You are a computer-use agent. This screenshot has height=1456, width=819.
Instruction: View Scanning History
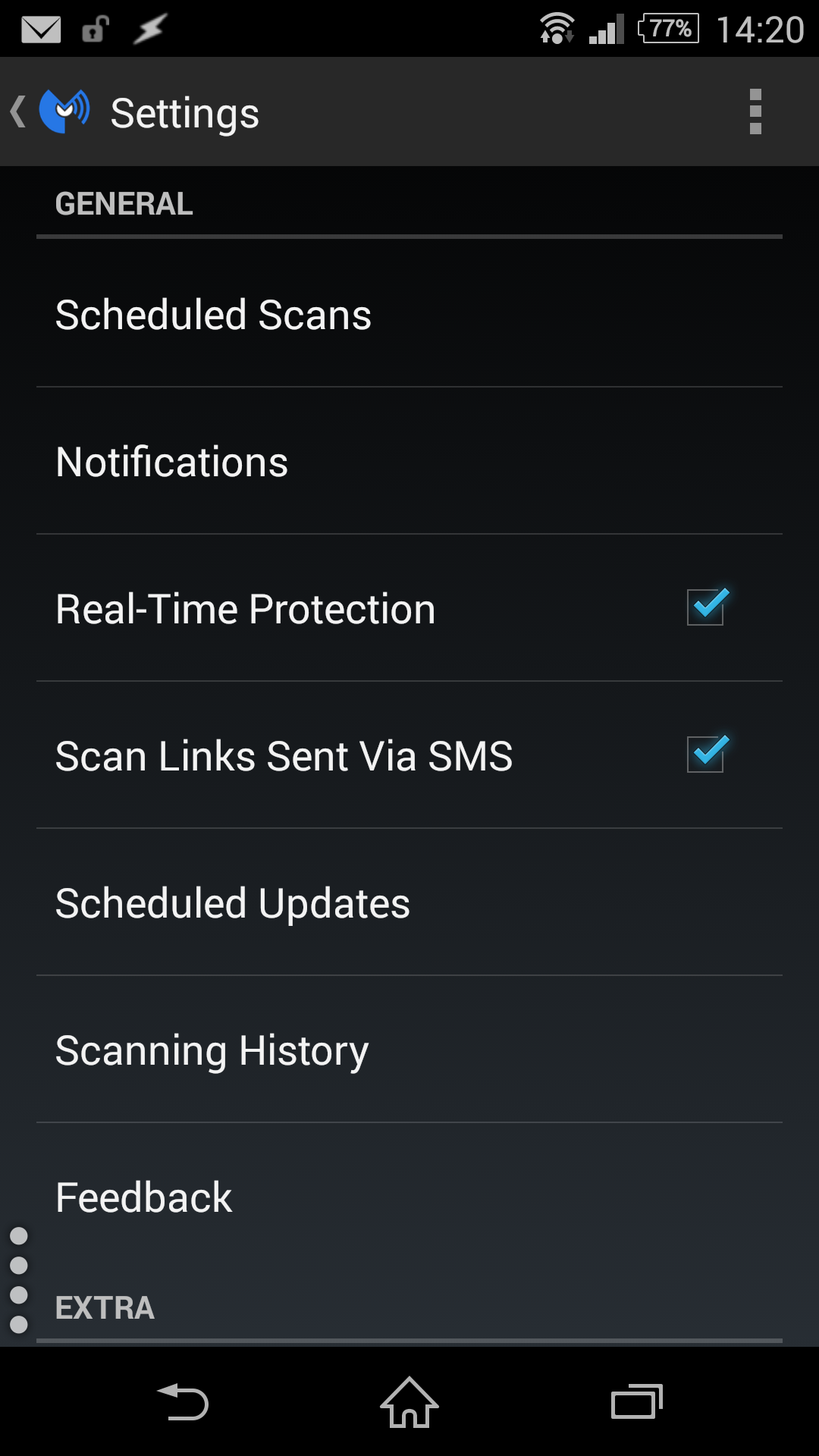(409, 1050)
